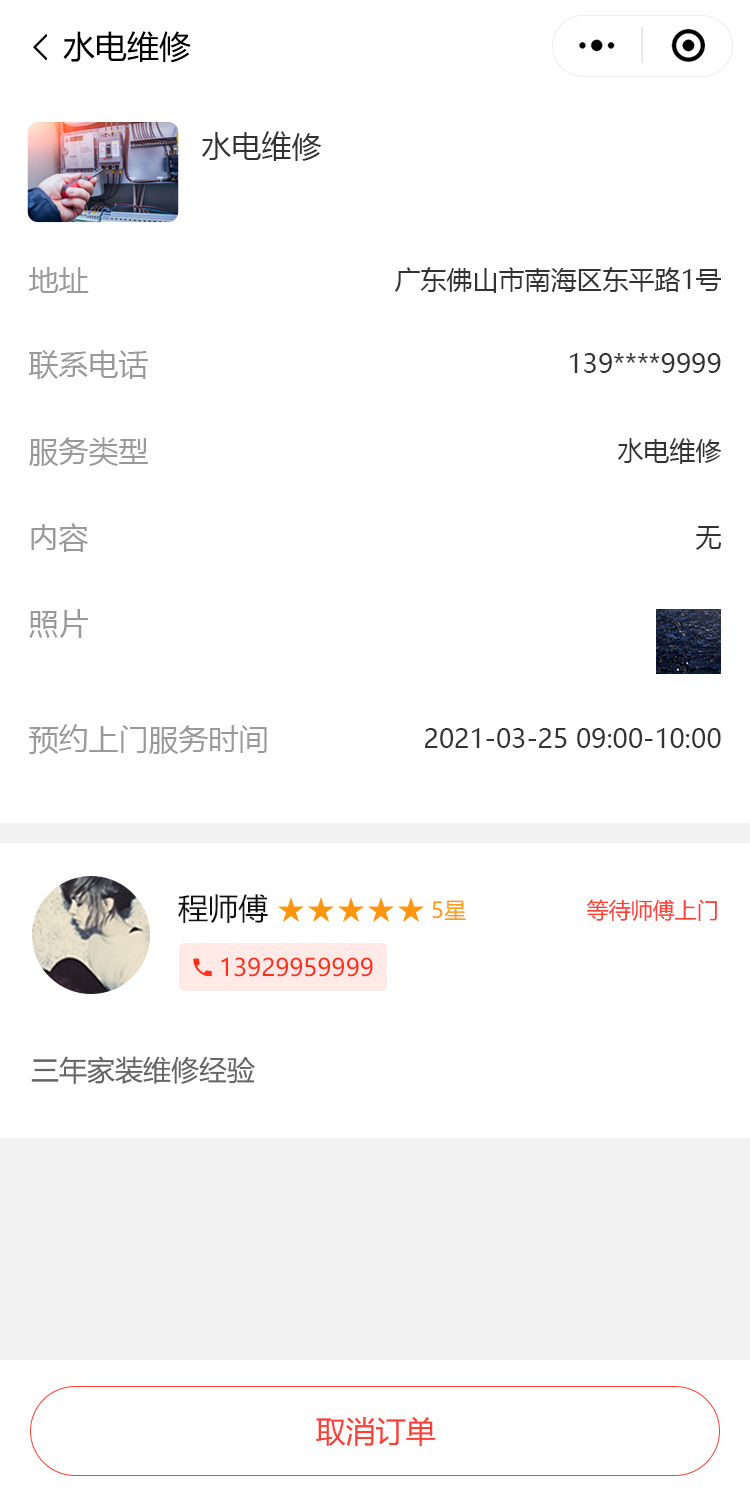
Task: Open the uploaded photo thumbnail
Action: point(688,641)
